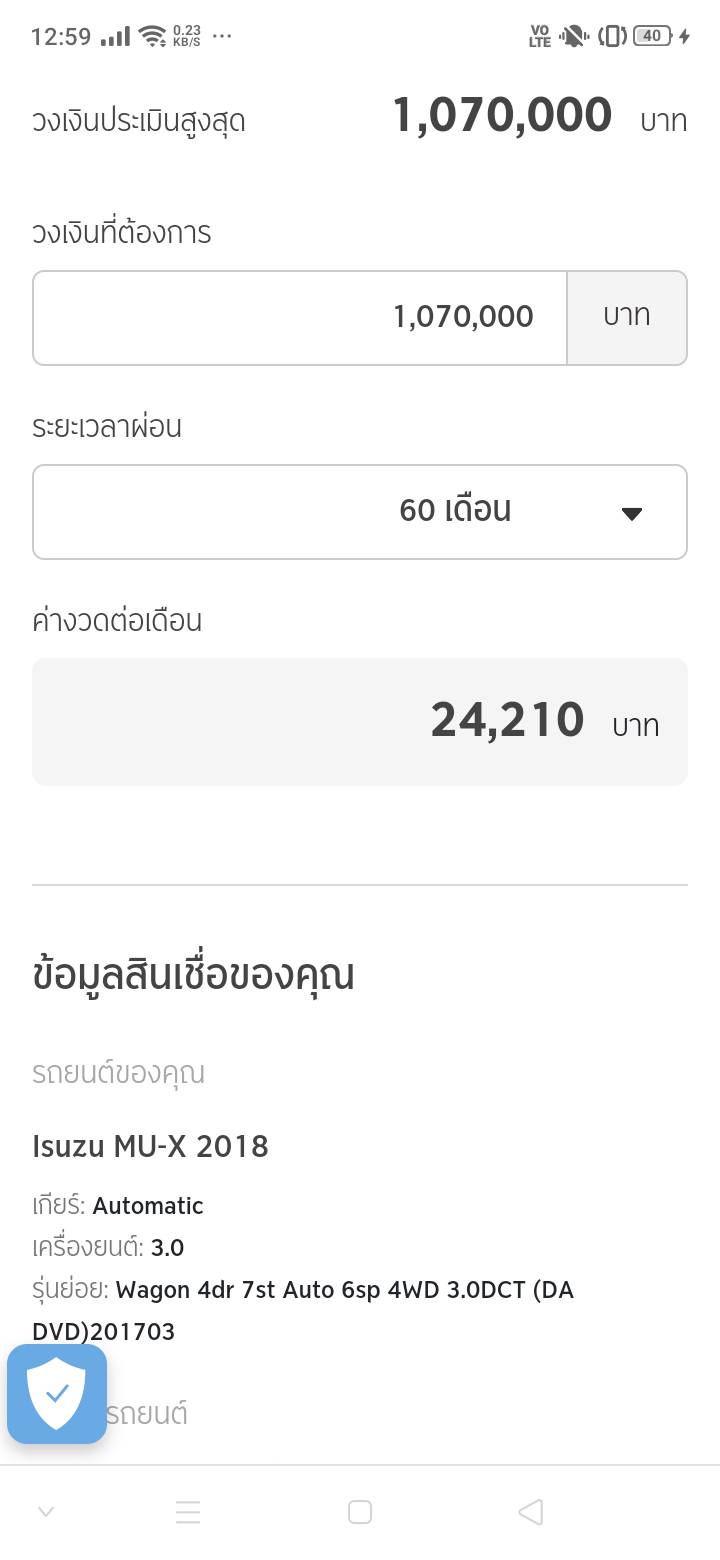Open the navigation bar menu icon
Image resolution: width=720 pixels, height=1560 pixels.
click(x=188, y=1512)
